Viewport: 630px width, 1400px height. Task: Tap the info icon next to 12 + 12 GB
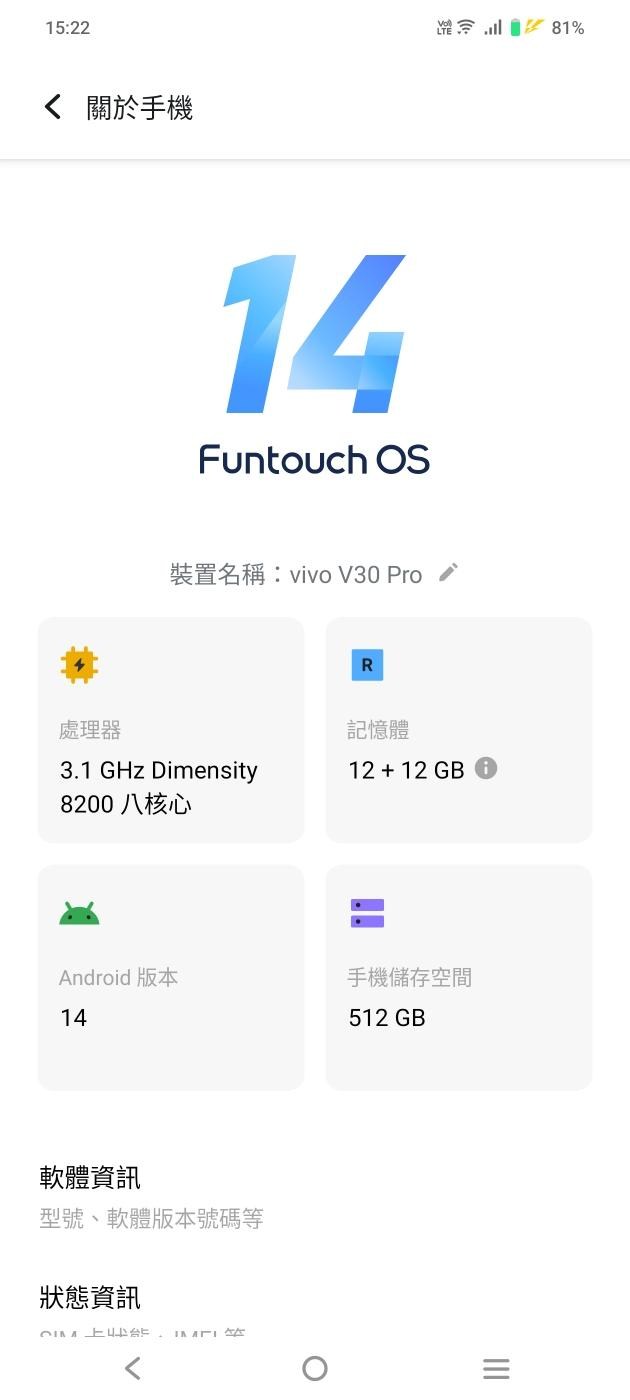[x=486, y=769]
